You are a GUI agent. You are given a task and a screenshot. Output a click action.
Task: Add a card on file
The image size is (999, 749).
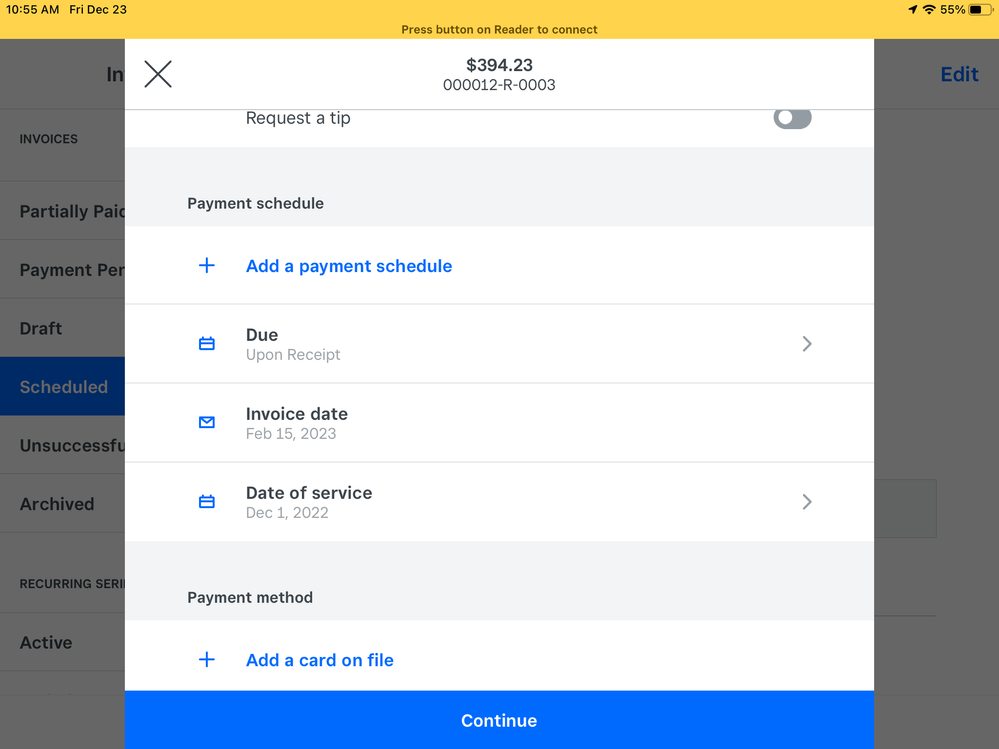tap(319, 660)
